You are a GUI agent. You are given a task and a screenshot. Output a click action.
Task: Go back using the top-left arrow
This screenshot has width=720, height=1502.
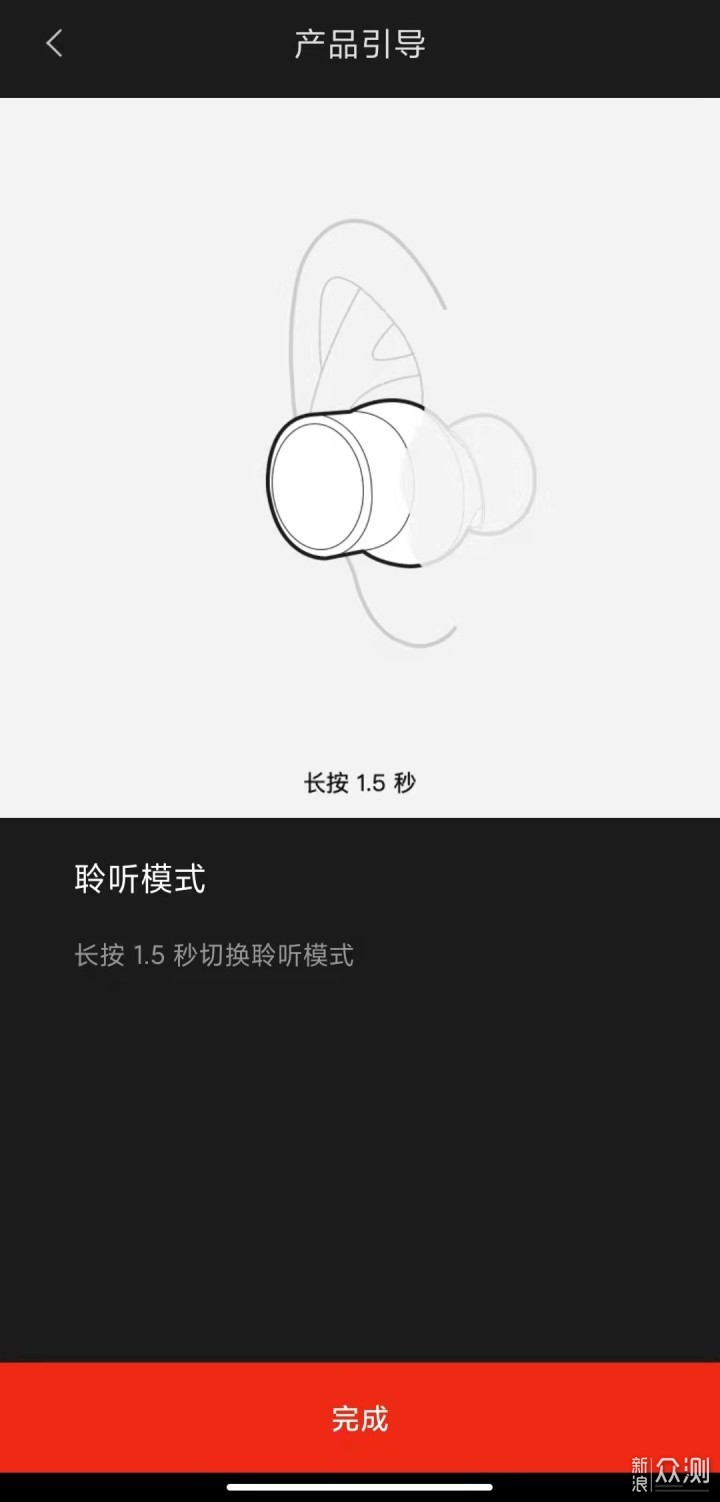click(54, 43)
